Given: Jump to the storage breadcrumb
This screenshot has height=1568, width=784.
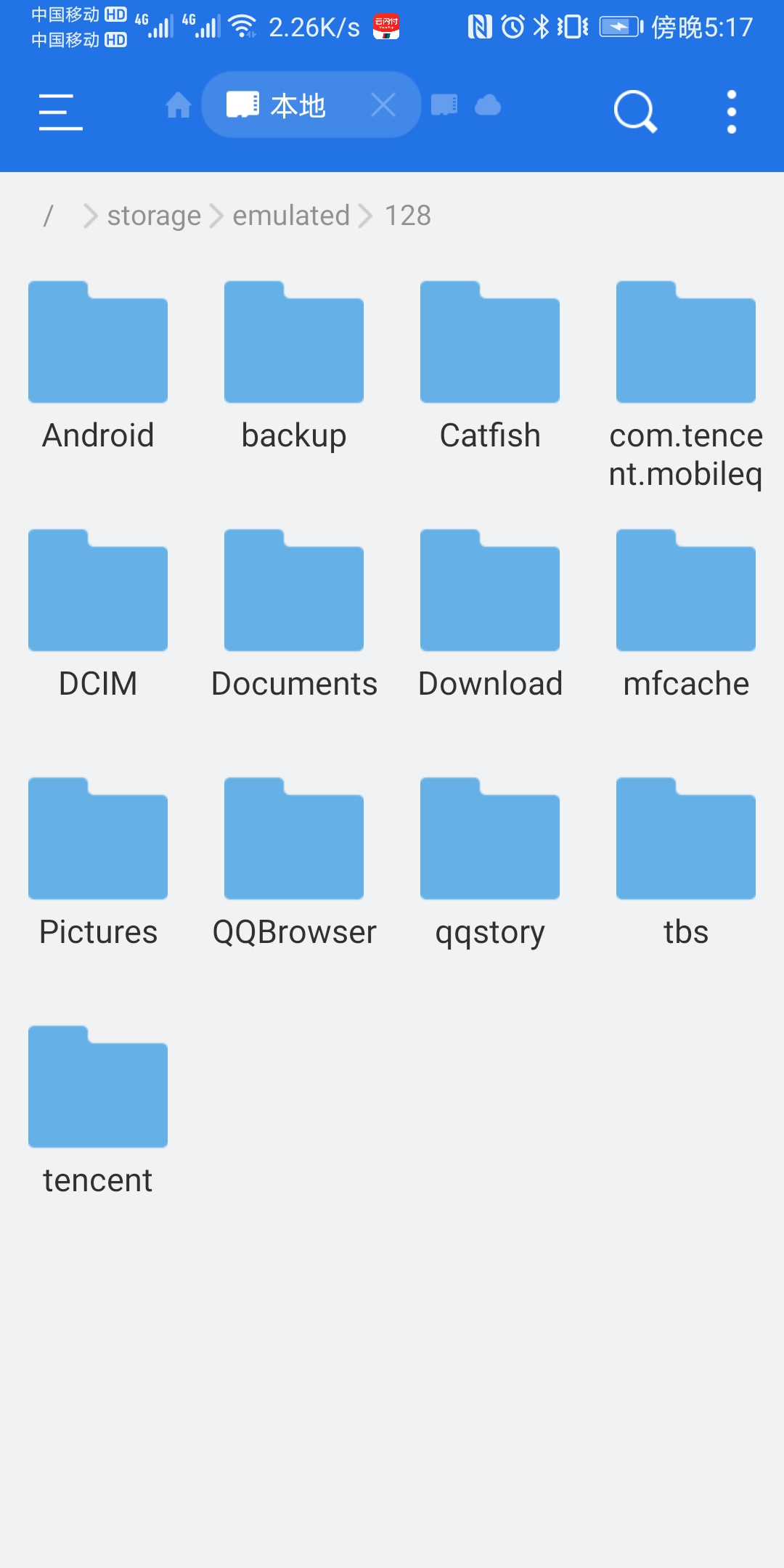Looking at the screenshot, I should pyautogui.click(x=154, y=216).
